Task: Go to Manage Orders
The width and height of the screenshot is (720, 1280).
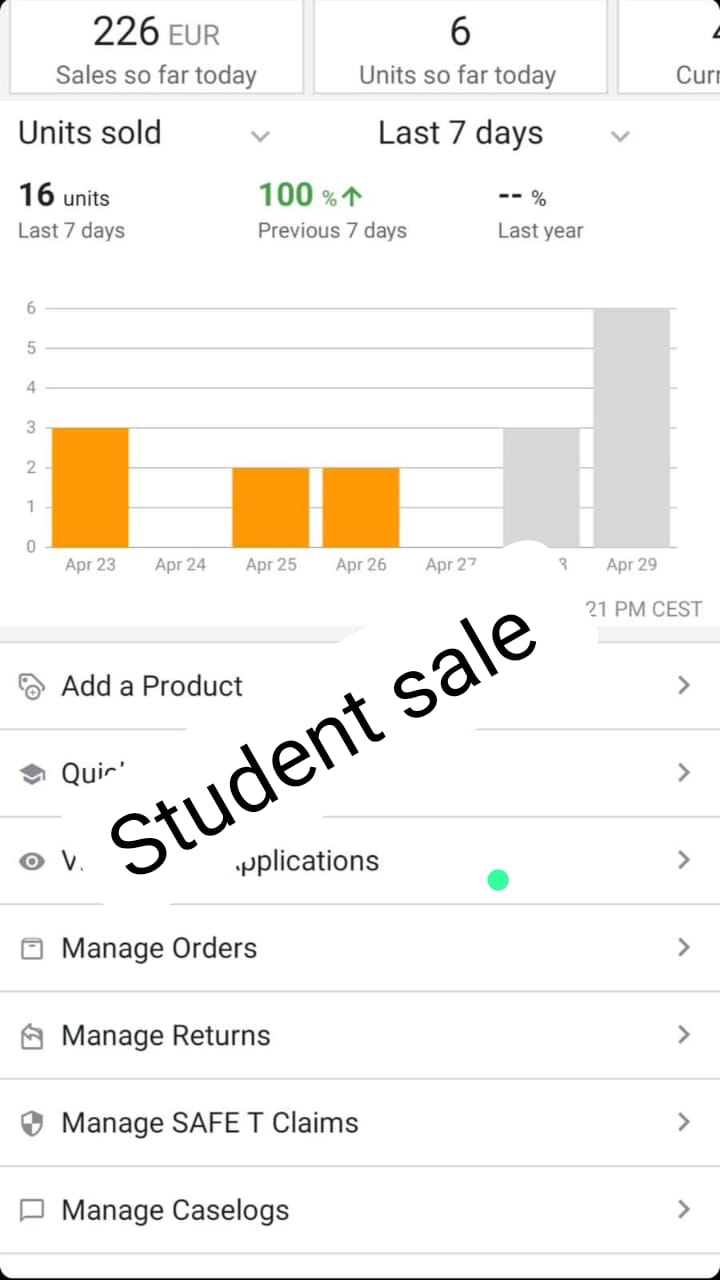Action: point(360,948)
